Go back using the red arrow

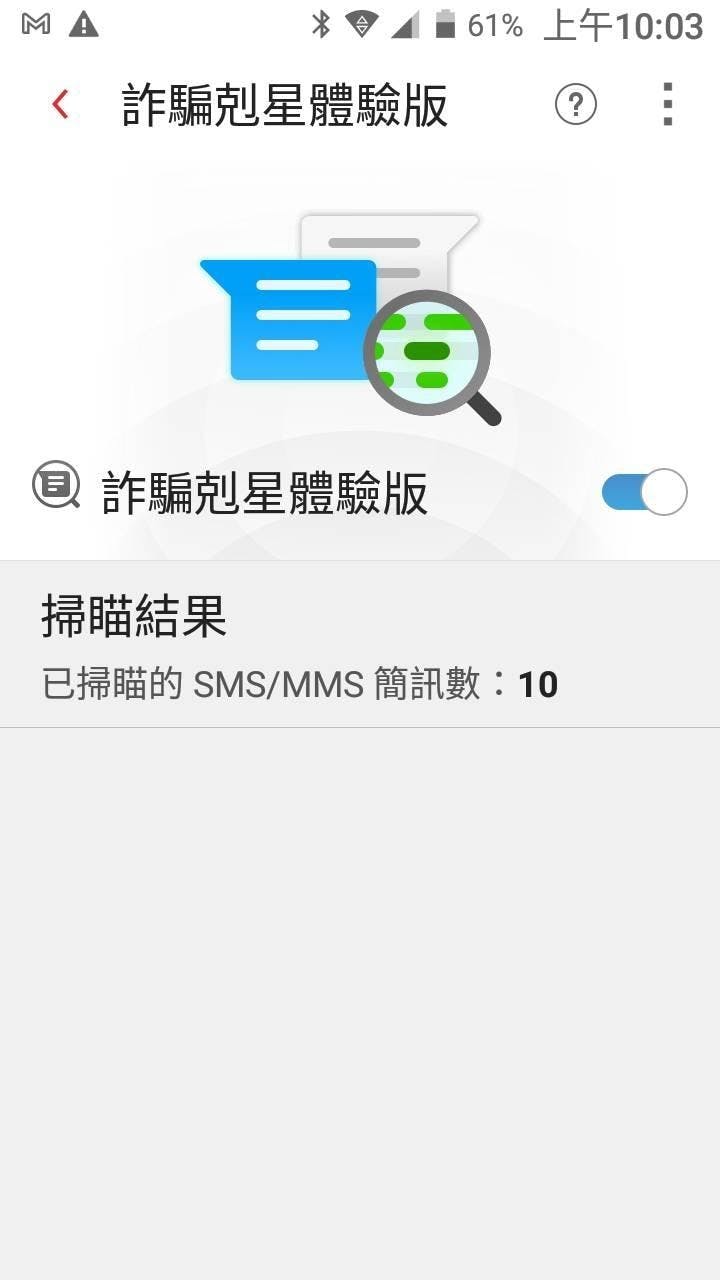point(61,104)
